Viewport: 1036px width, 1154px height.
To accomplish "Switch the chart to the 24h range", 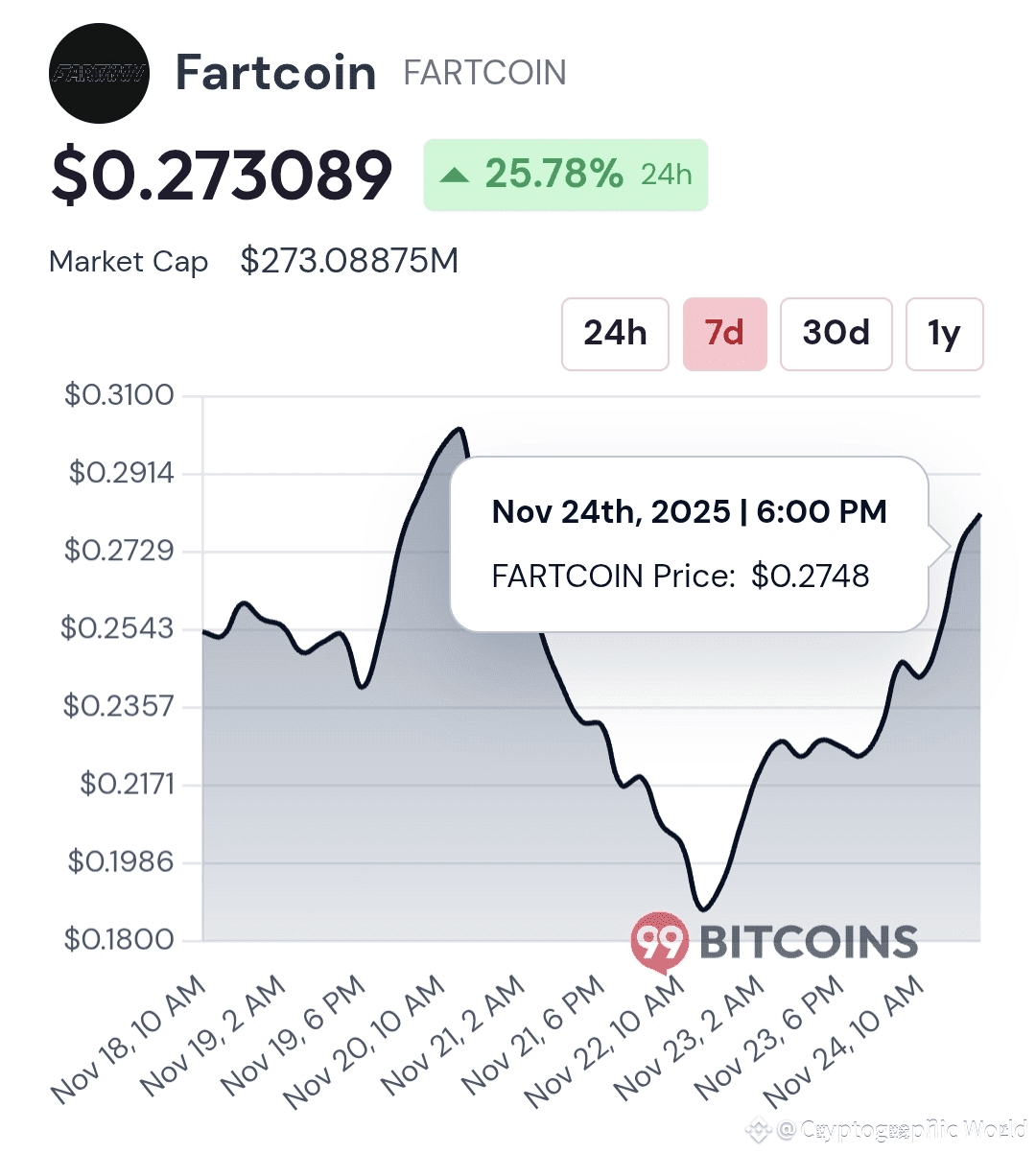I will 615,334.
